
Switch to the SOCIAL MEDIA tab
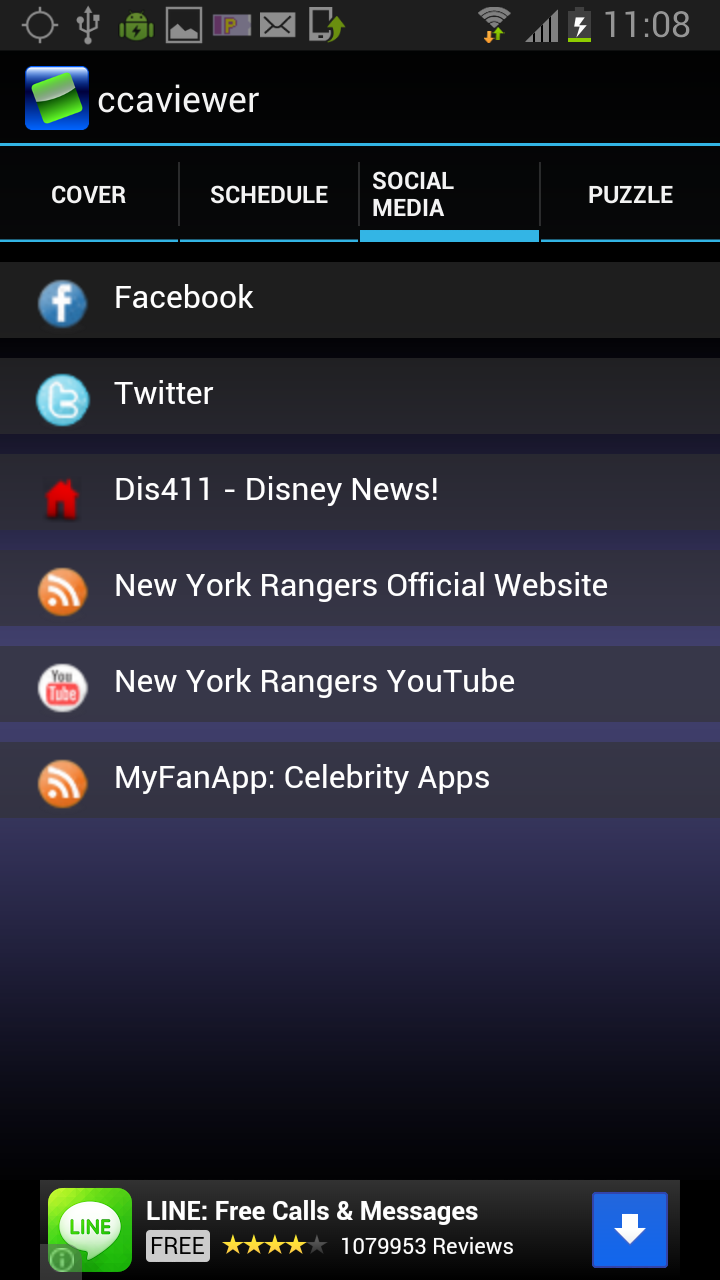[449, 195]
